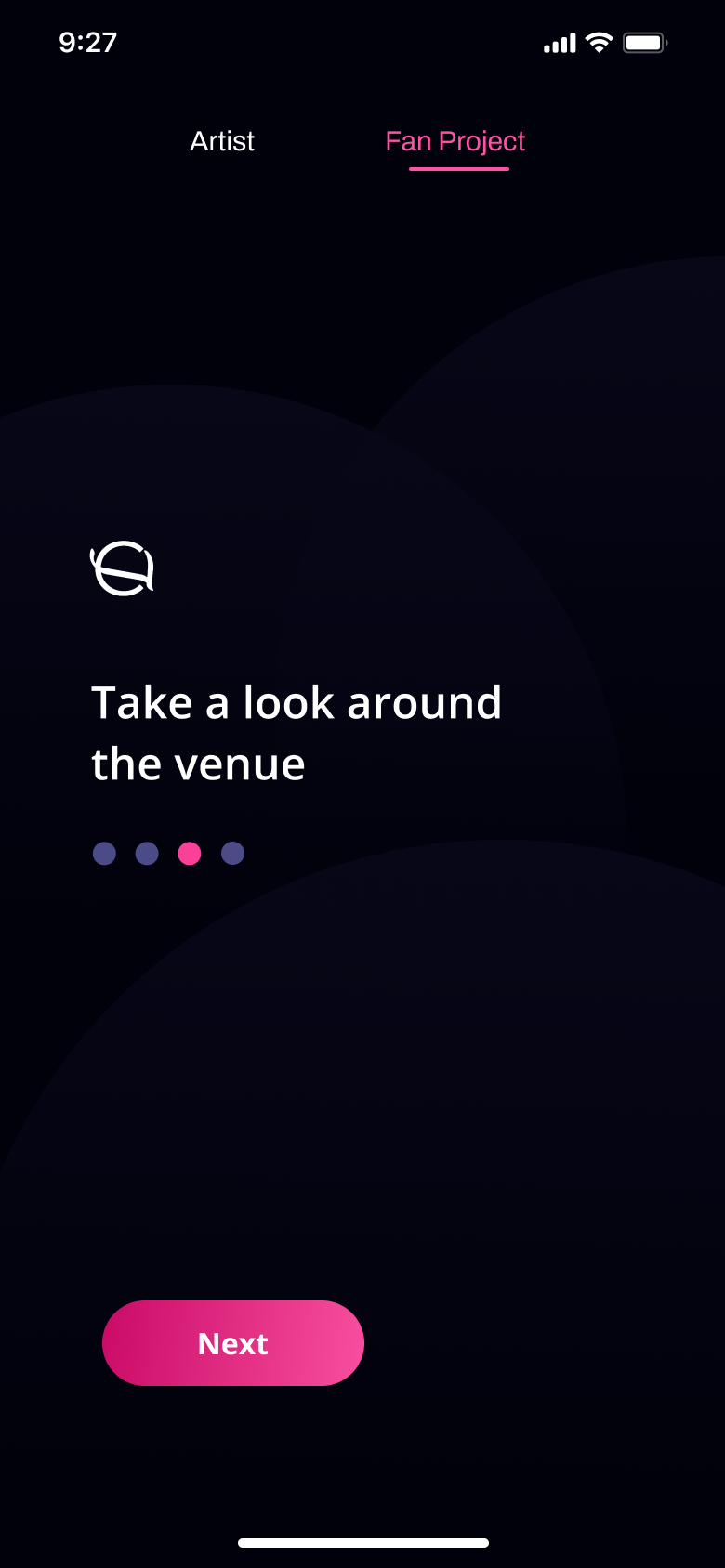Switch to the Artist tab

coord(222,141)
